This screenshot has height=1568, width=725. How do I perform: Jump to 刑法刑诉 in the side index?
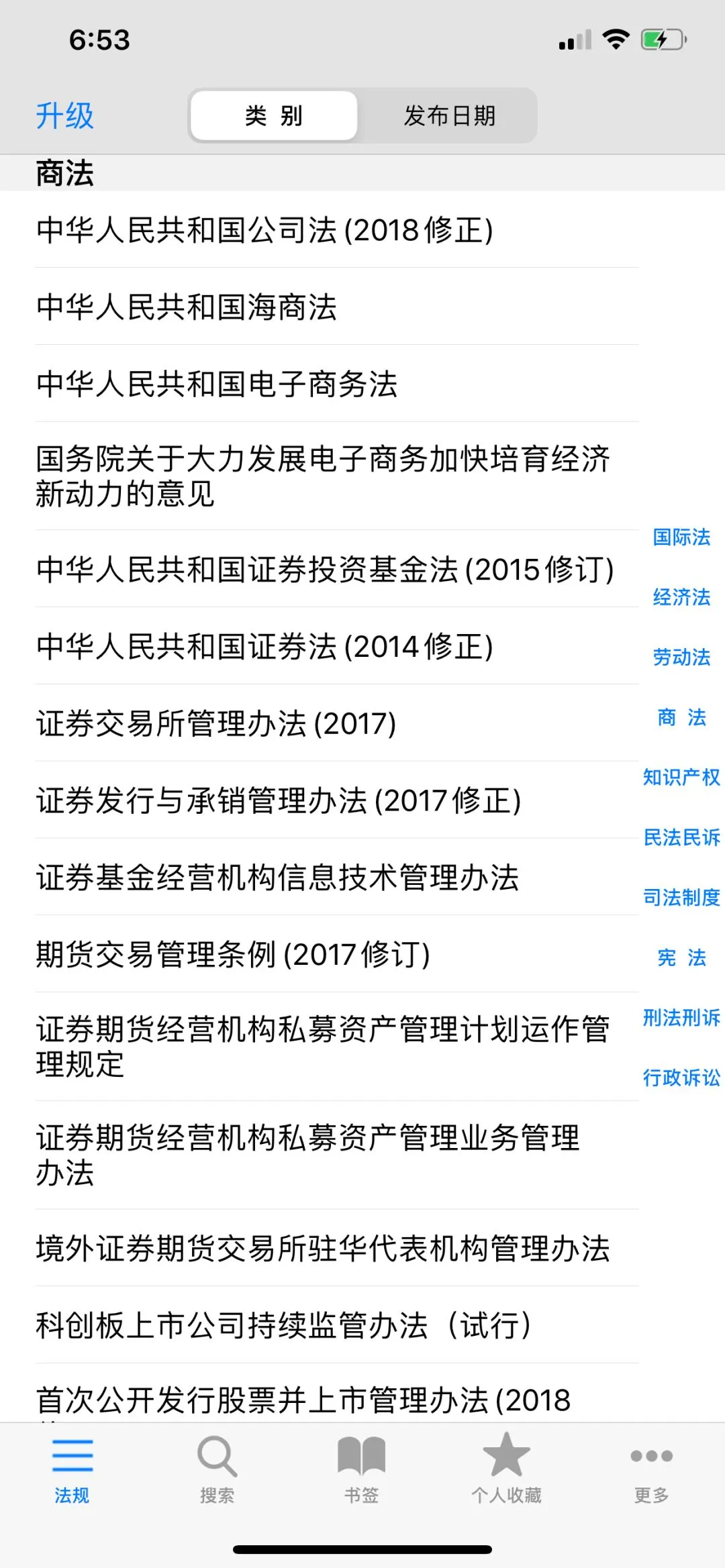[681, 1017]
